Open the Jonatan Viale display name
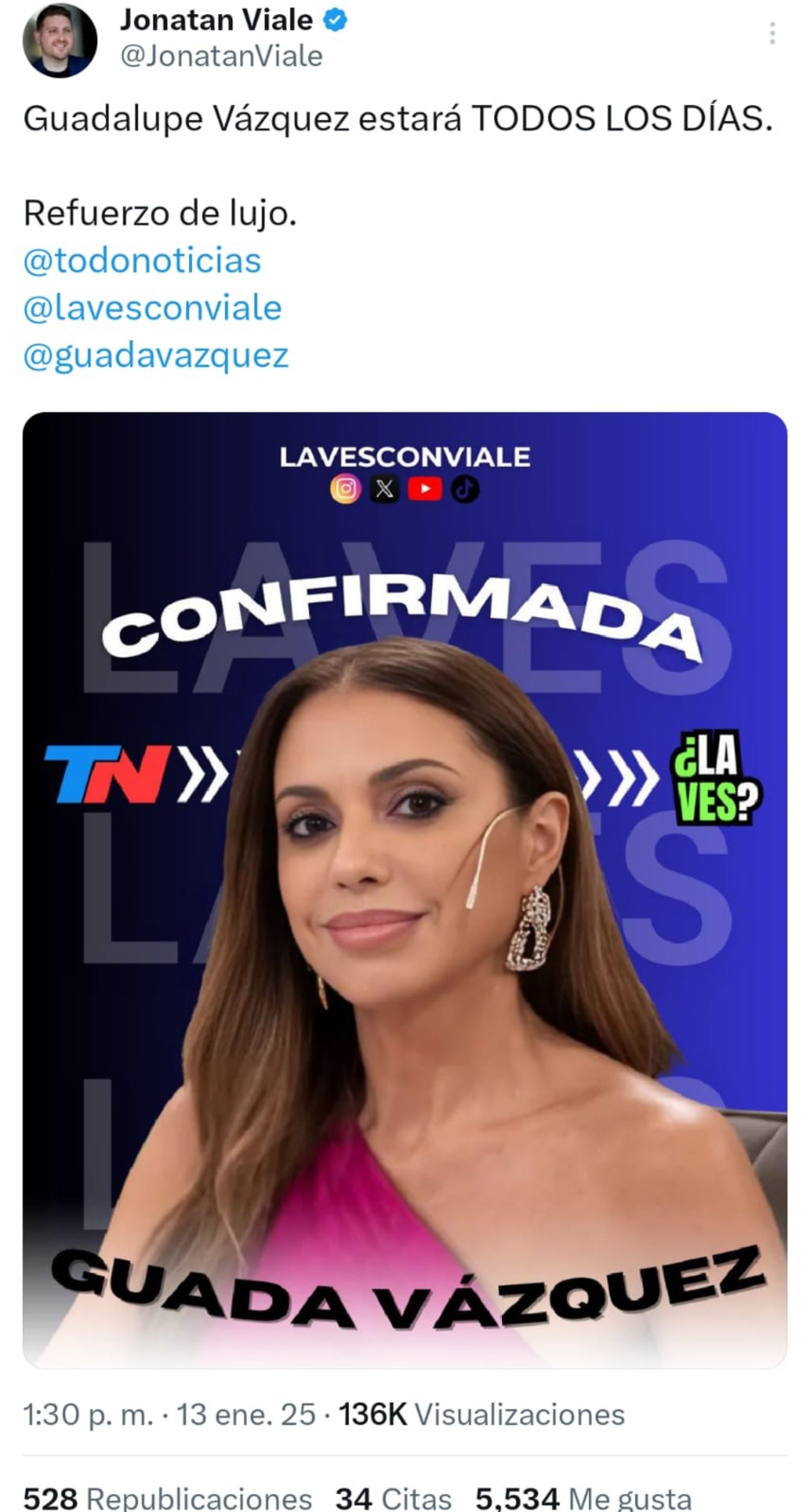 216,21
